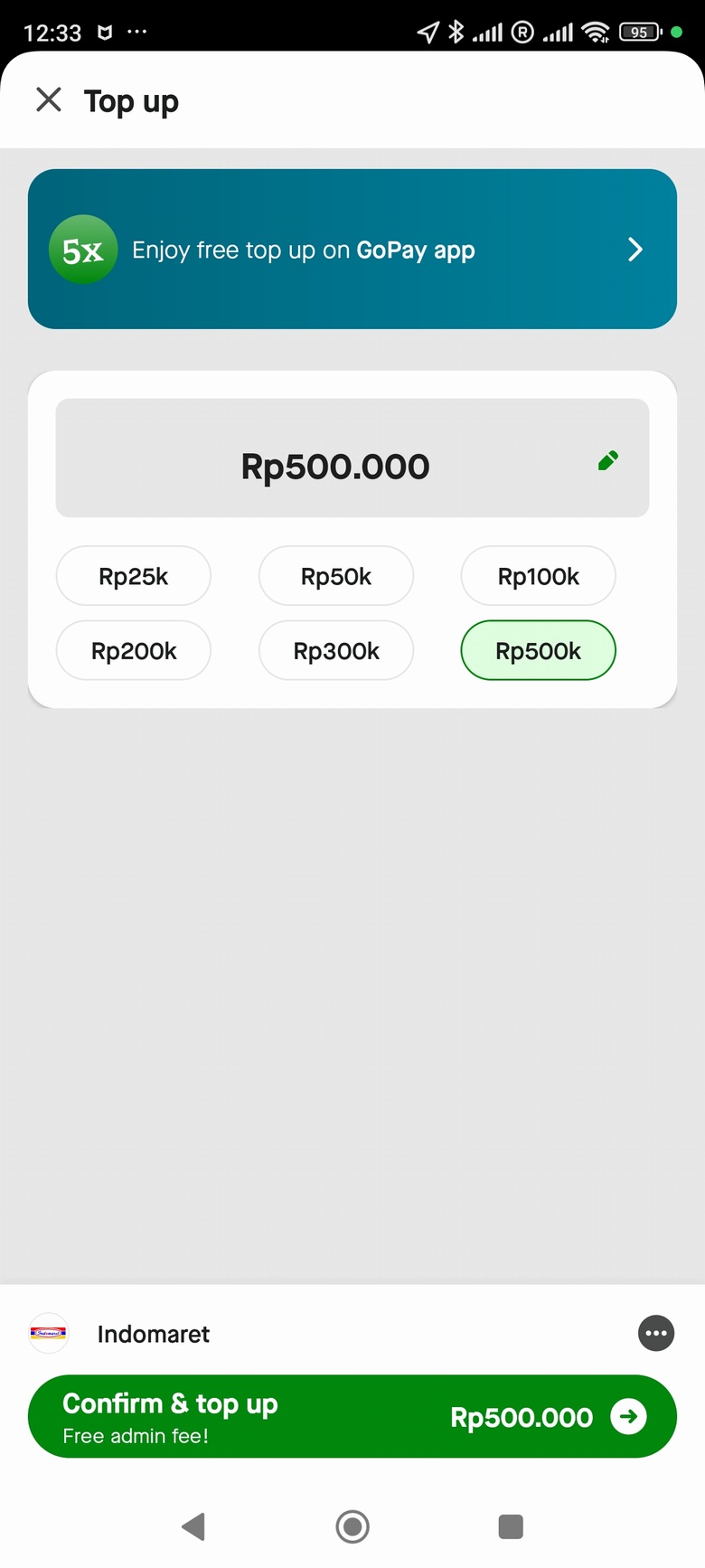
Task: Expand the GoPay app promo banner chevron
Action: 634,249
